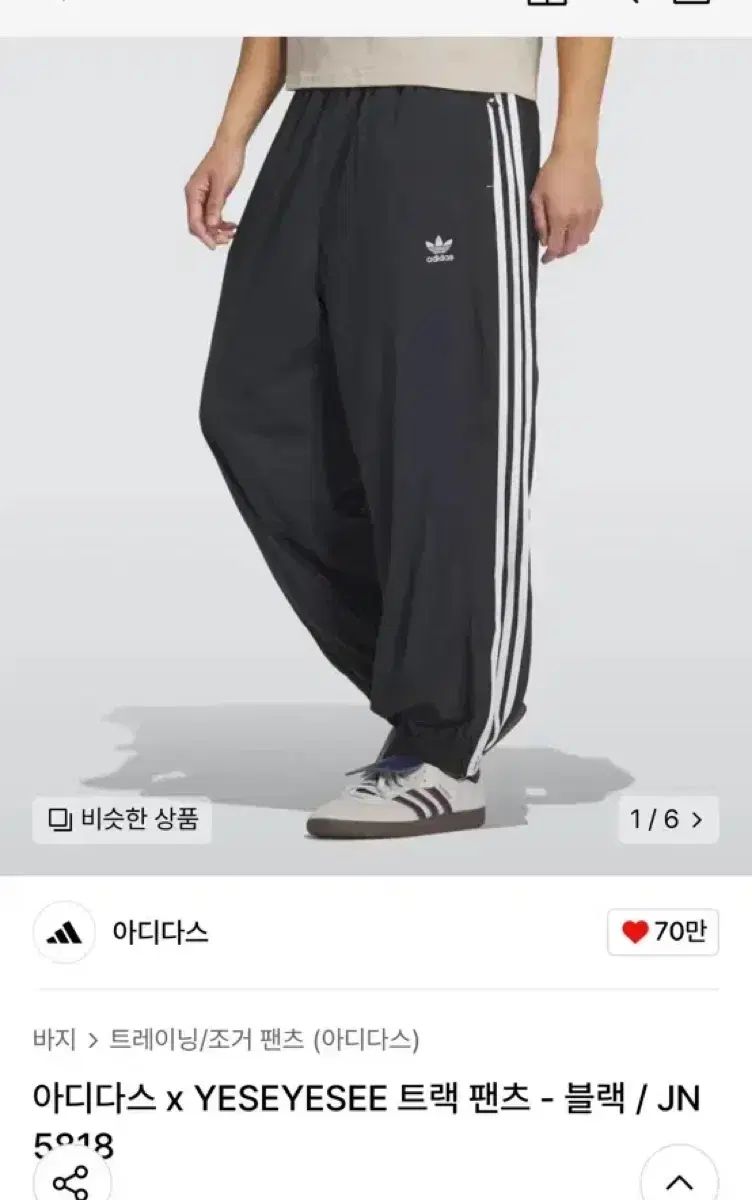The width and height of the screenshot is (752, 1200).
Task: Tap the share icon below the product title
Action: pos(70,1185)
